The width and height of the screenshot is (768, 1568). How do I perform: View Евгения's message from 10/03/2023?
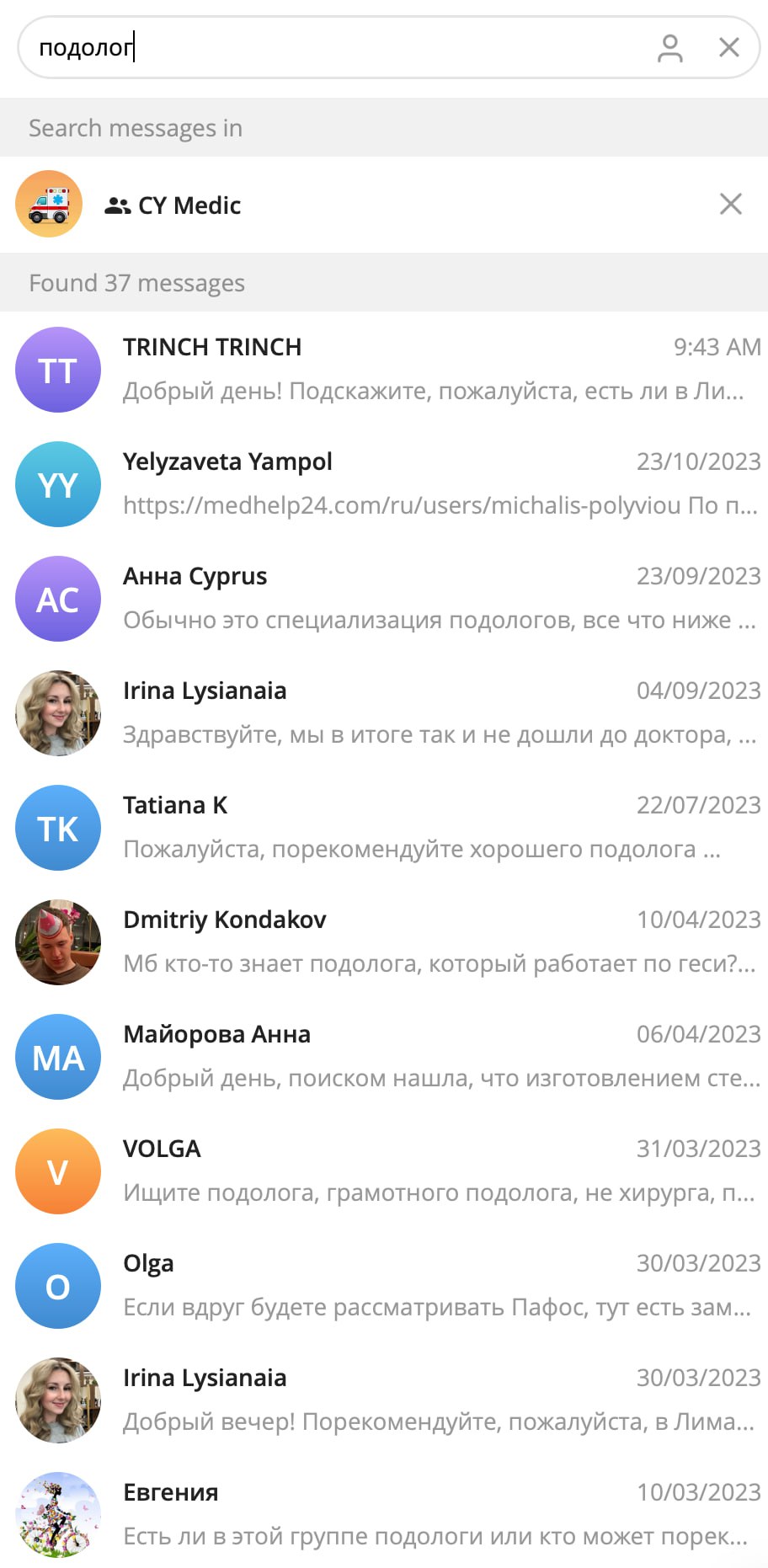coord(384,1515)
